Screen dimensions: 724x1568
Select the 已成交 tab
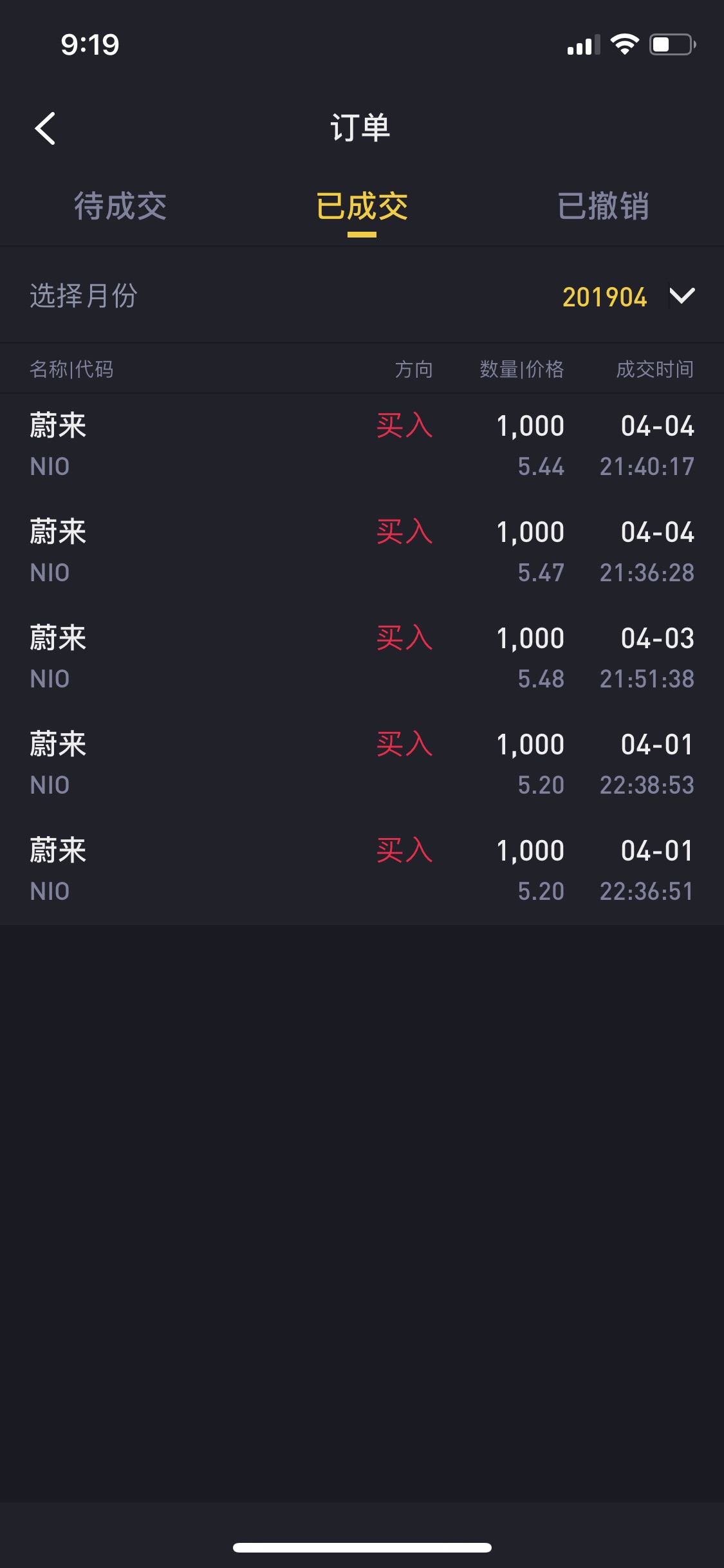click(x=362, y=207)
